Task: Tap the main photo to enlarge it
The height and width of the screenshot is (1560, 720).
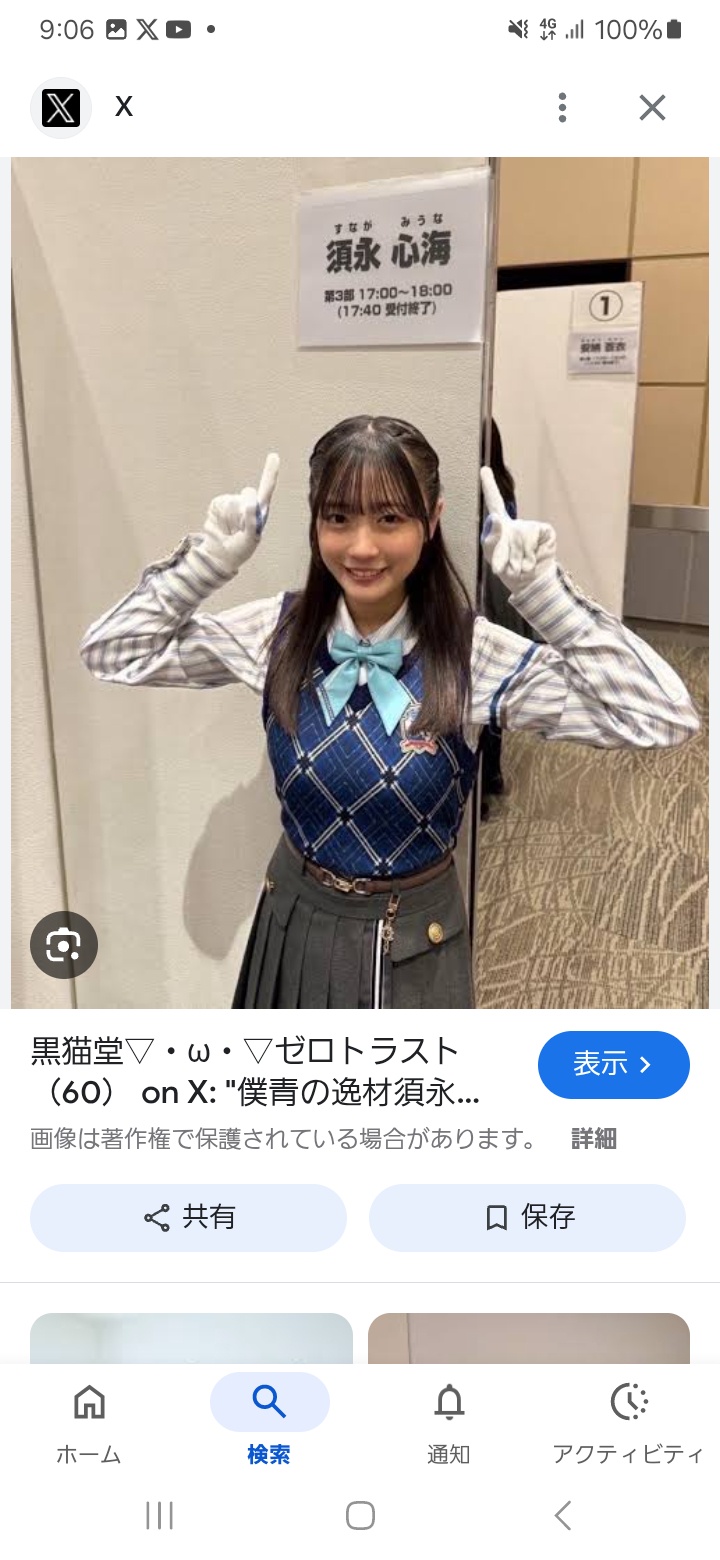Action: [360, 582]
